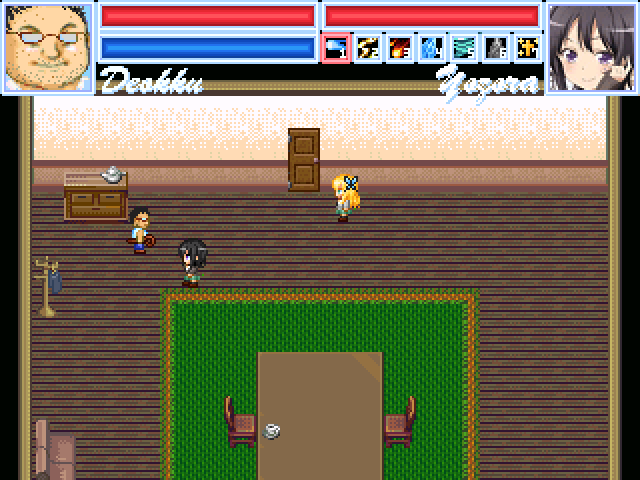The width and height of the screenshot is (640, 480).
Task: Use the wind tornado skill in slot 5
Action: click(464, 47)
